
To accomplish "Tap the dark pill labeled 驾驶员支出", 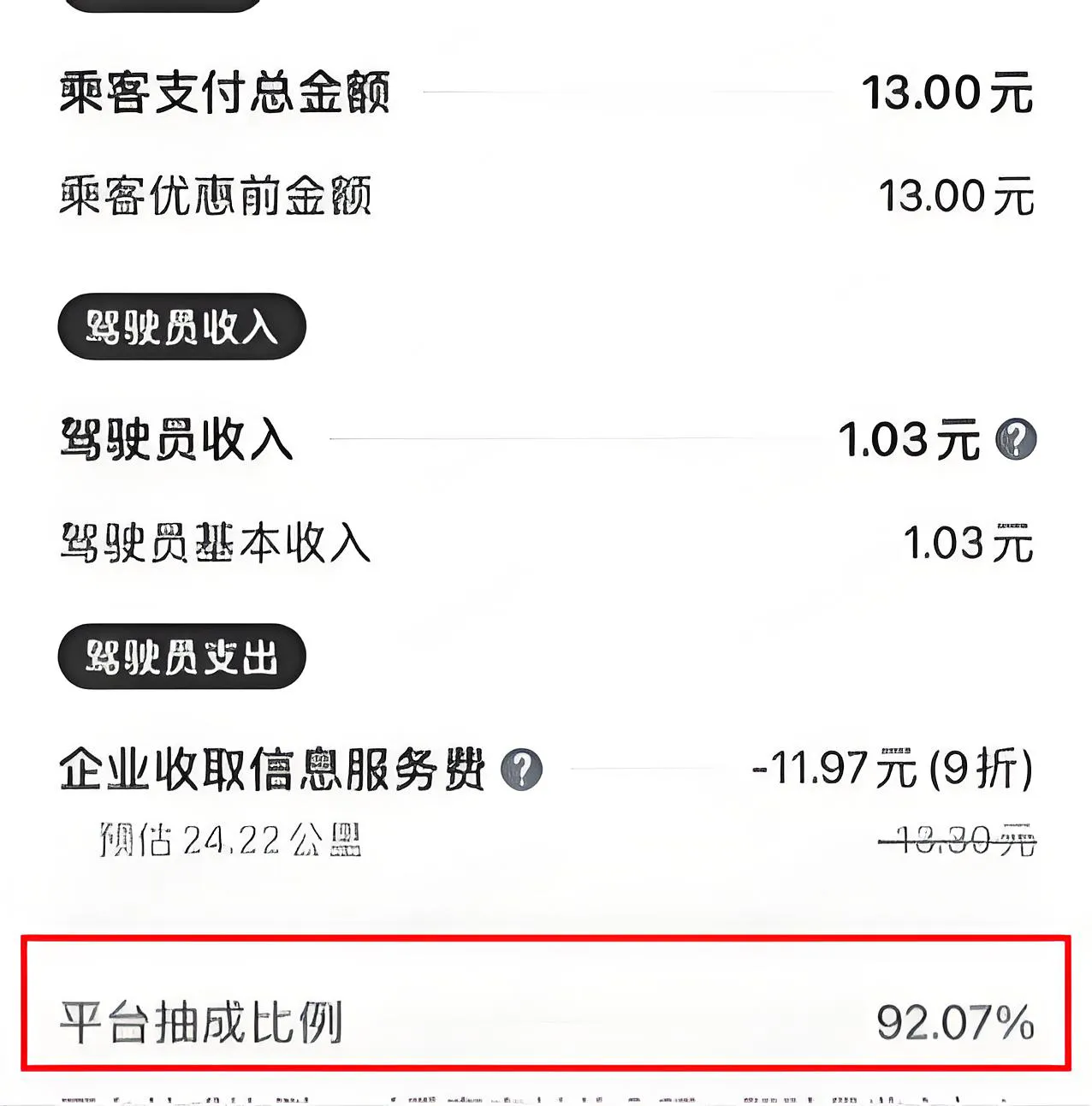I will 180,656.
